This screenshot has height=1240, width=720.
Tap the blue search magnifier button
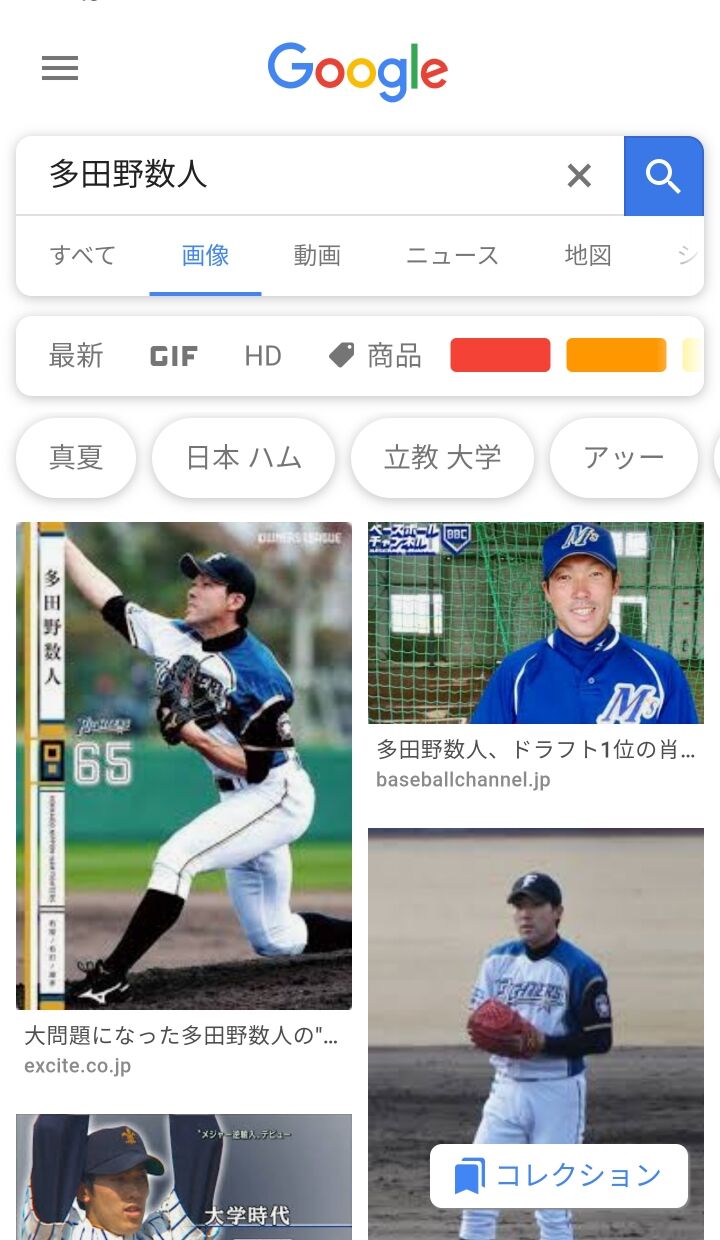click(x=664, y=176)
